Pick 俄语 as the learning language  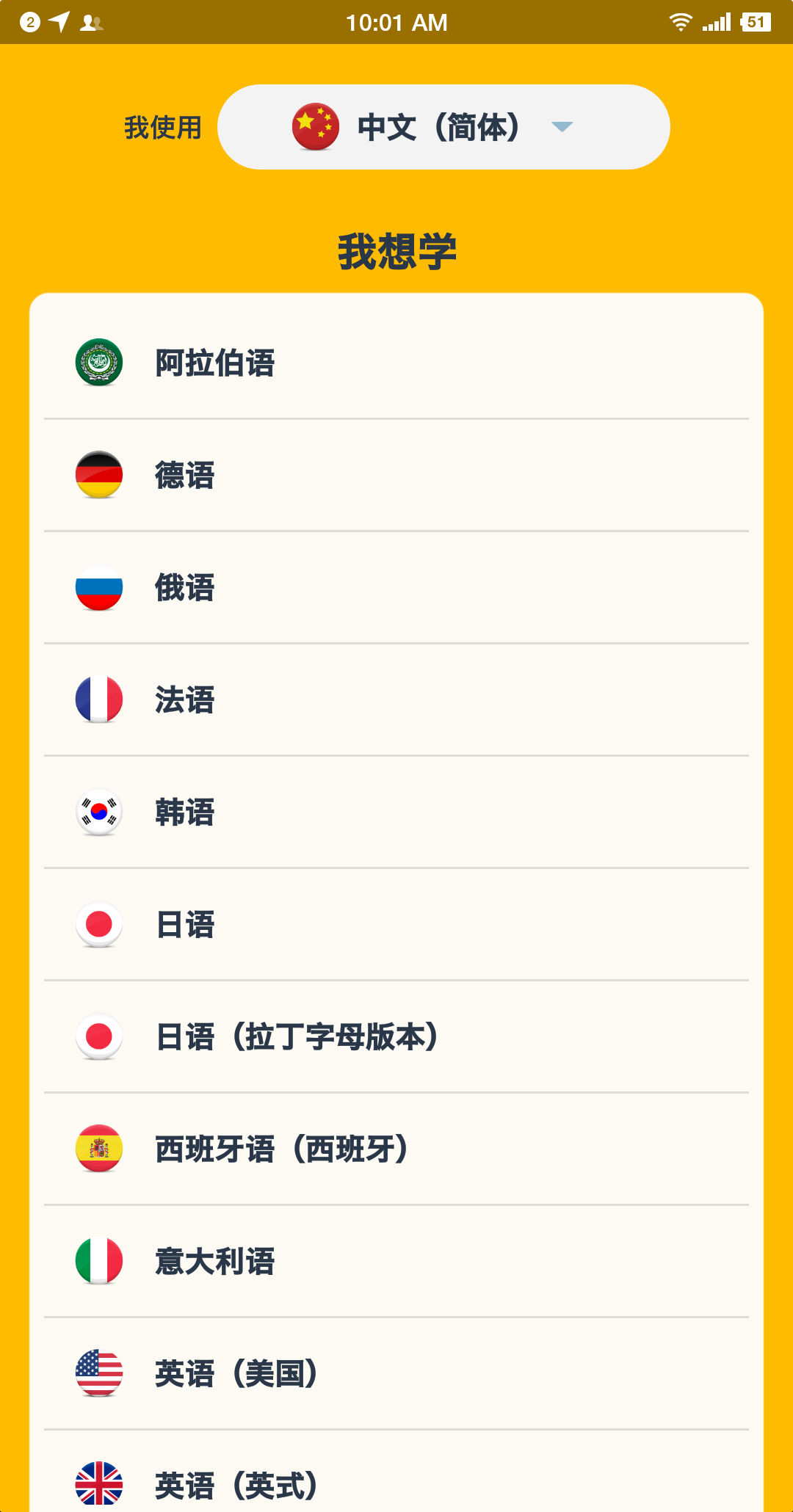coord(185,587)
